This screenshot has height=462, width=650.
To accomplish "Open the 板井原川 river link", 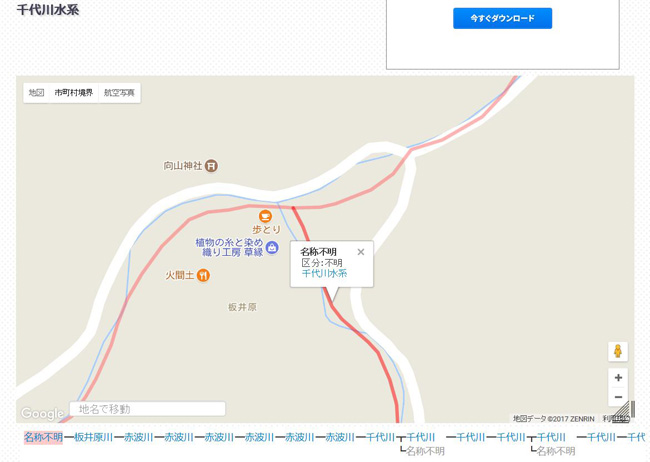I will coord(93,437).
